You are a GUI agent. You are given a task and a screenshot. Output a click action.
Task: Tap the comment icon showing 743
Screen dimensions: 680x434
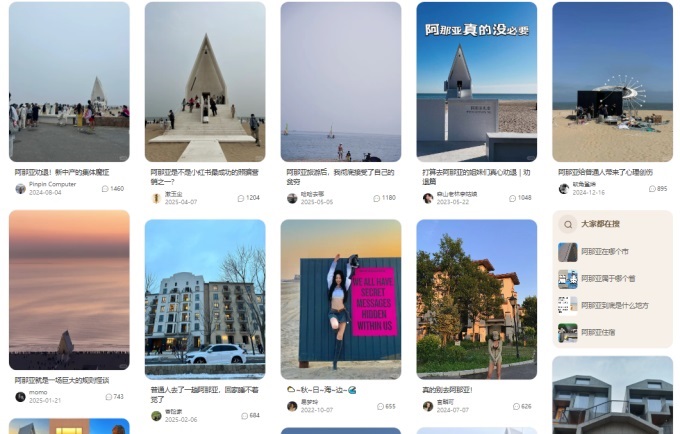[108, 396]
